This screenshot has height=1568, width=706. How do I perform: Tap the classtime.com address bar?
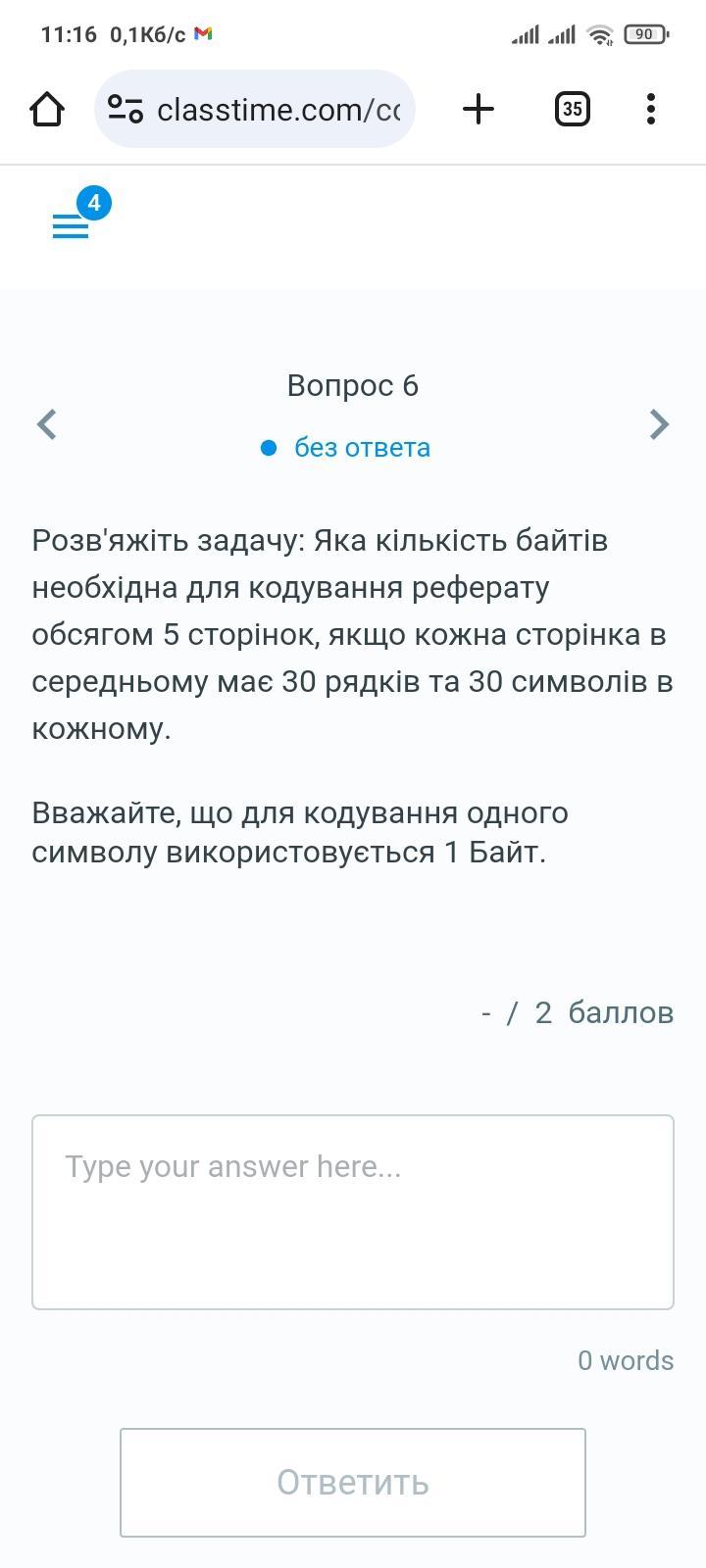(x=255, y=109)
